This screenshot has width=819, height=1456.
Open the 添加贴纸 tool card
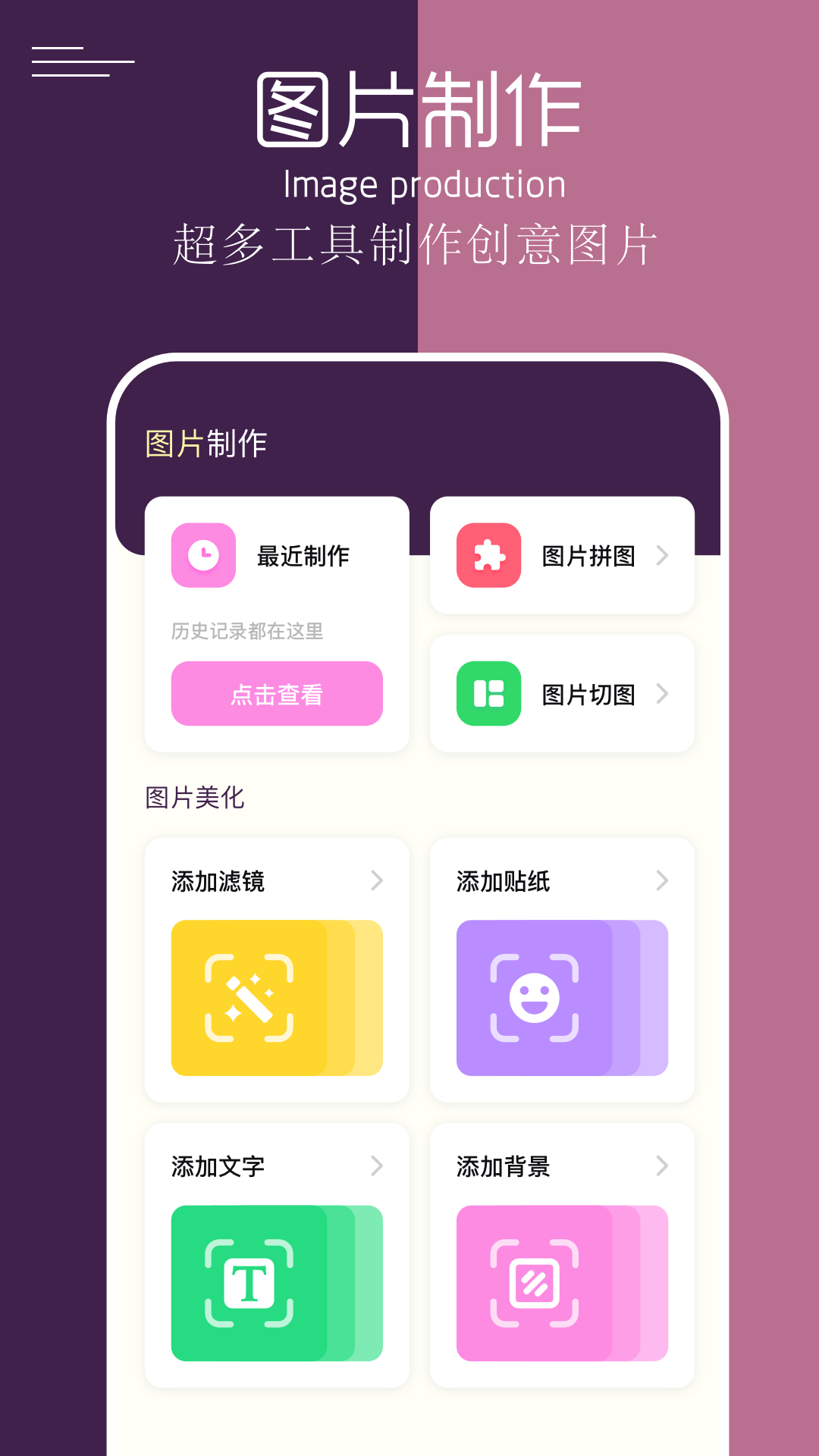(x=562, y=967)
